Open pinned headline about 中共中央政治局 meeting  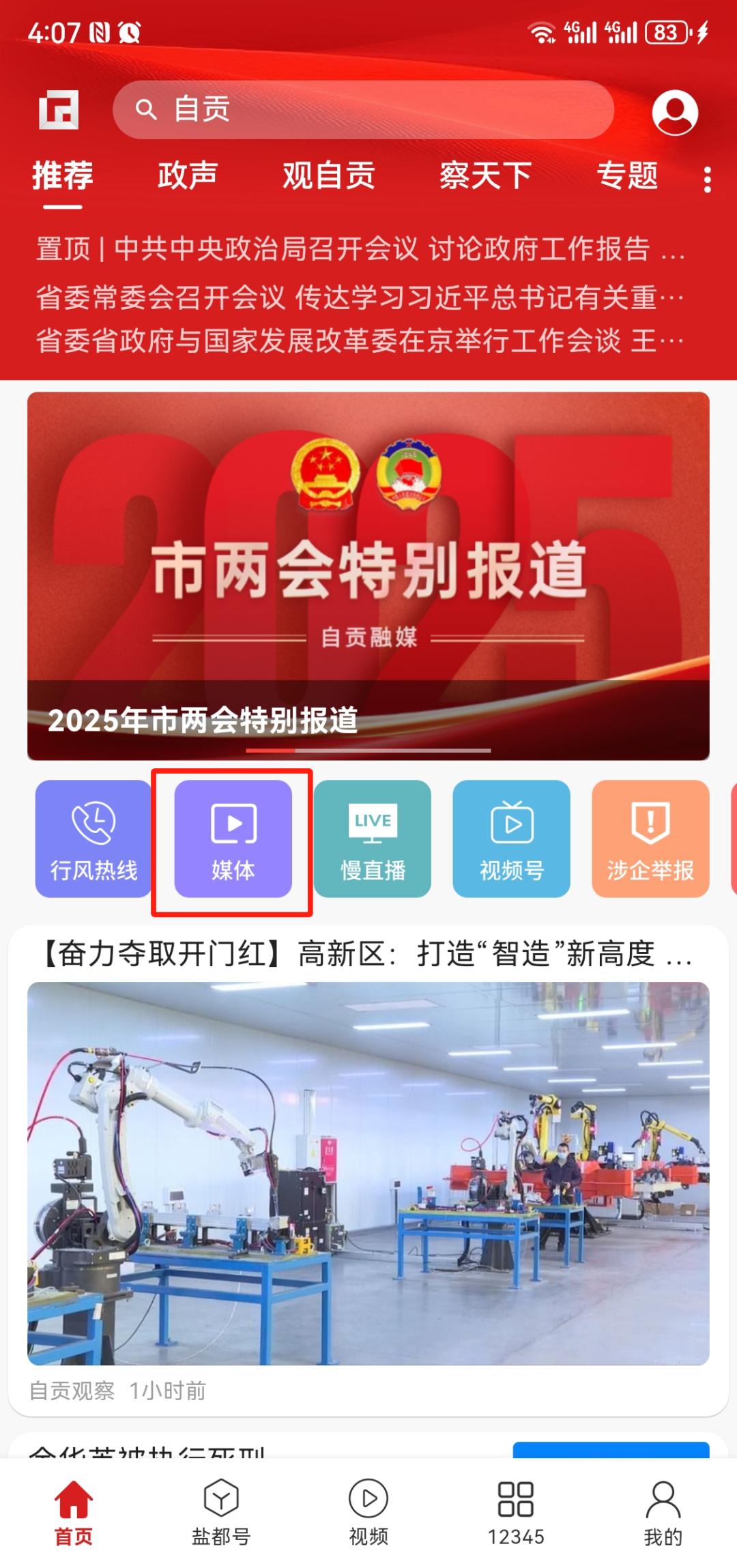coord(360,249)
